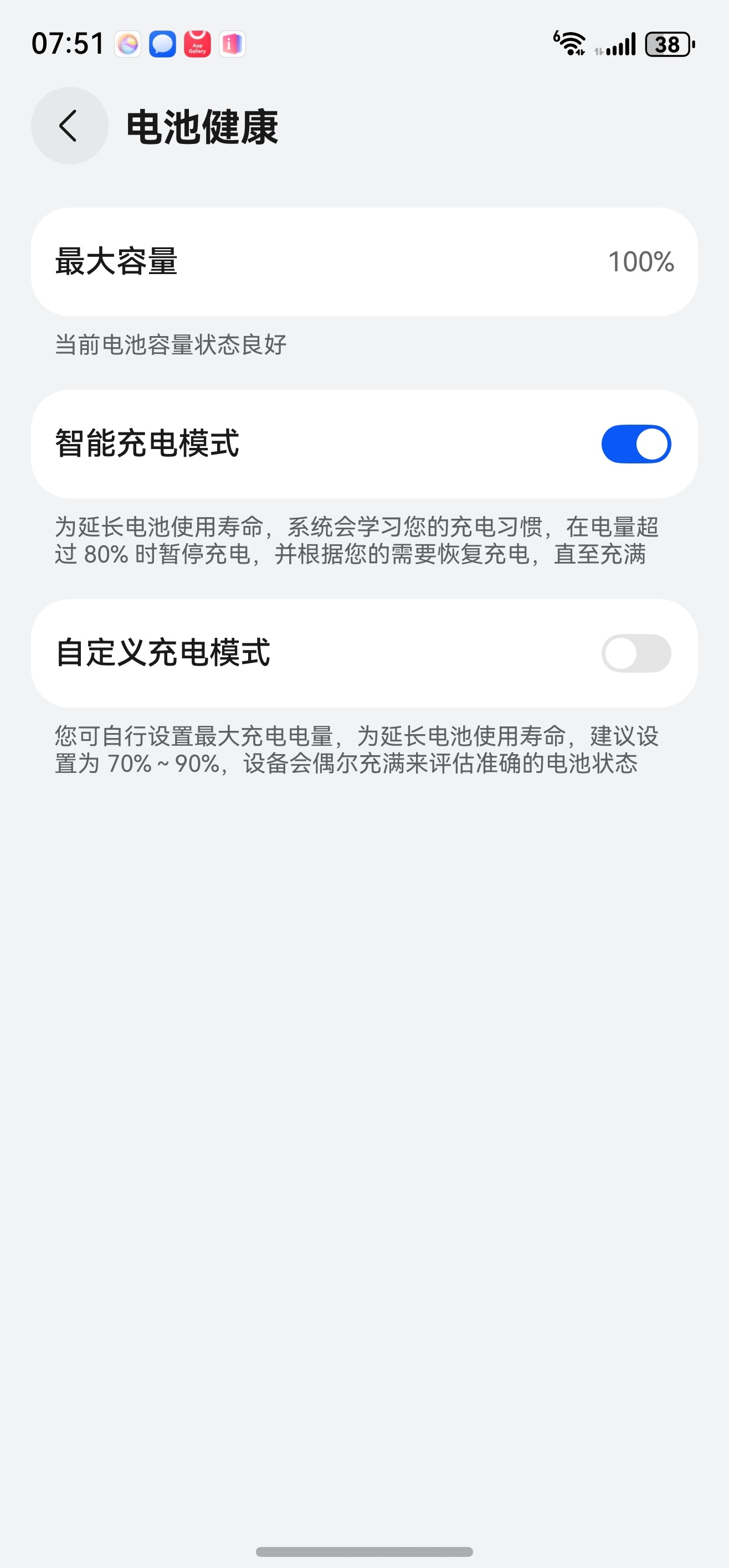Open the Tips app notification icon
This screenshot has width=729, height=1568.
click(232, 43)
